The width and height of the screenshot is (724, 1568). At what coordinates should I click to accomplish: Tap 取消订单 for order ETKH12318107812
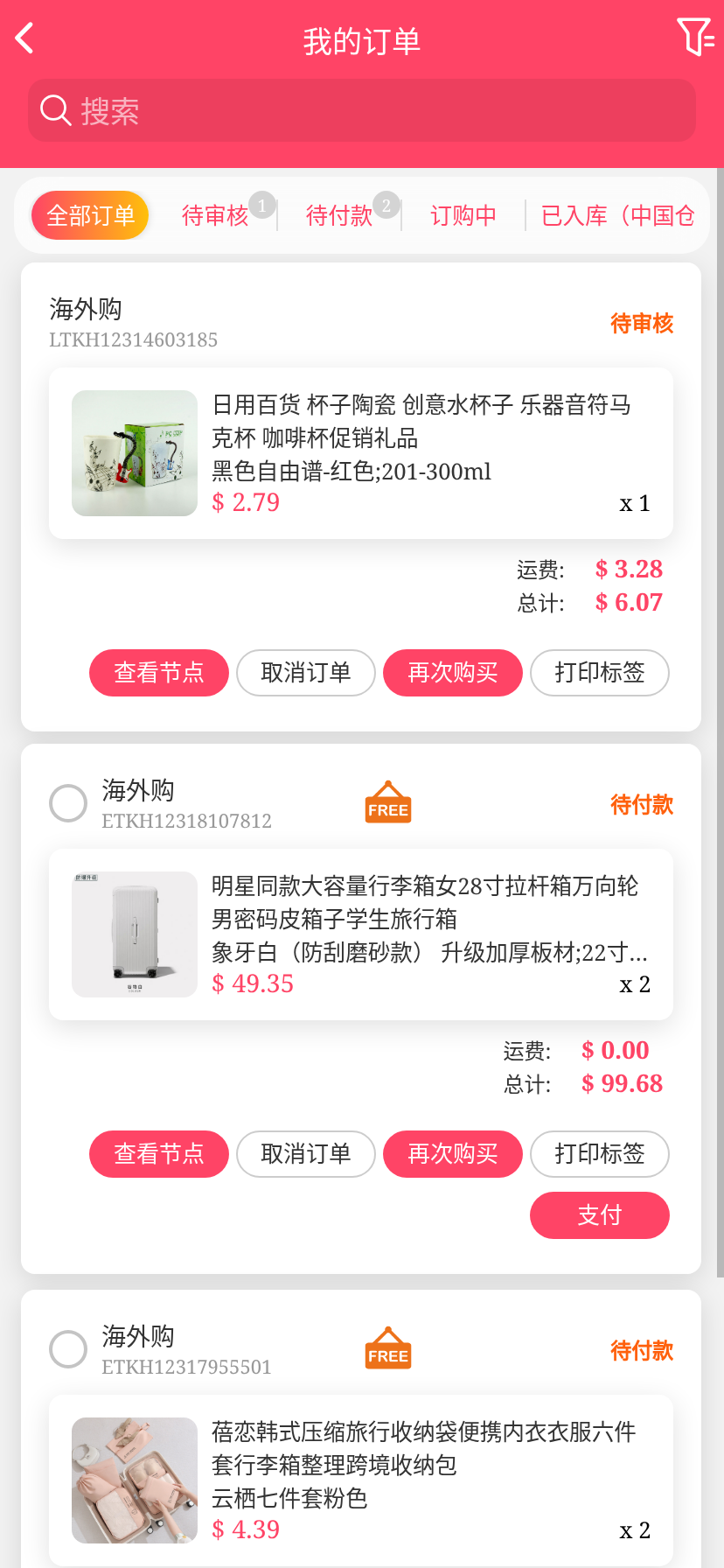pos(306,1154)
